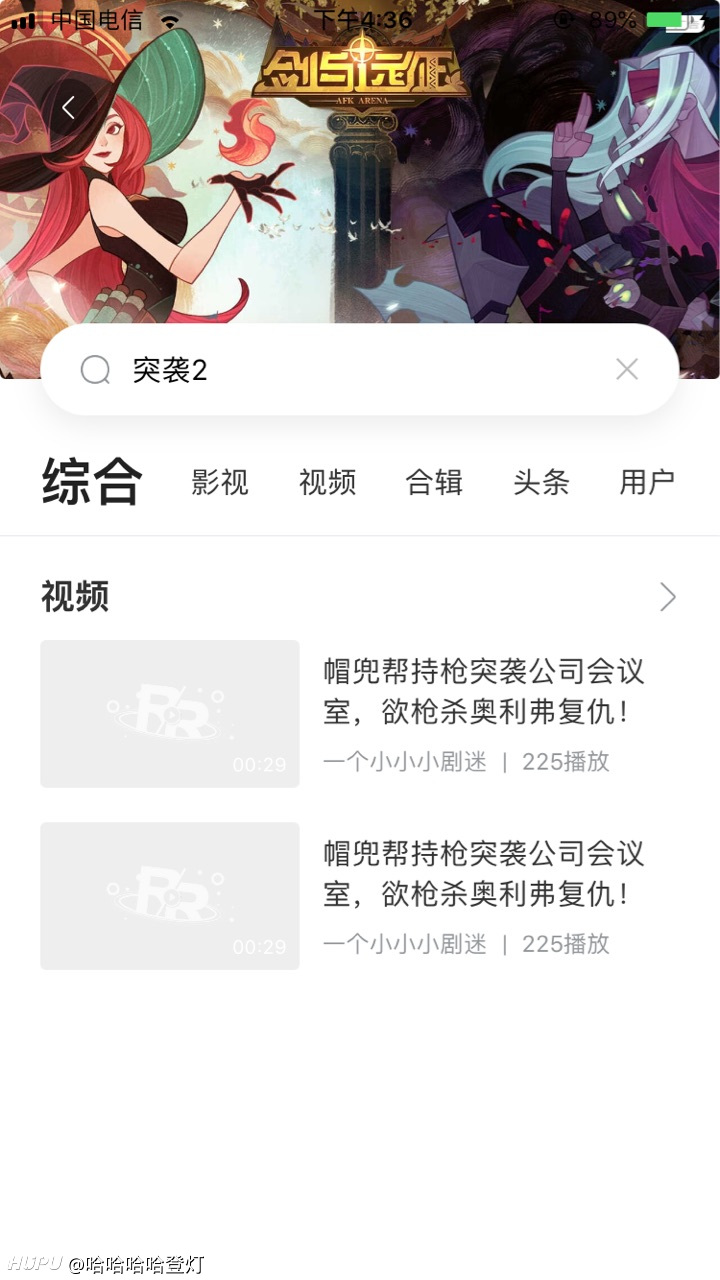Image resolution: width=720 pixels, height=1280 pixels.
Task: Select the 综合 tab
Action: click(92, 482)
